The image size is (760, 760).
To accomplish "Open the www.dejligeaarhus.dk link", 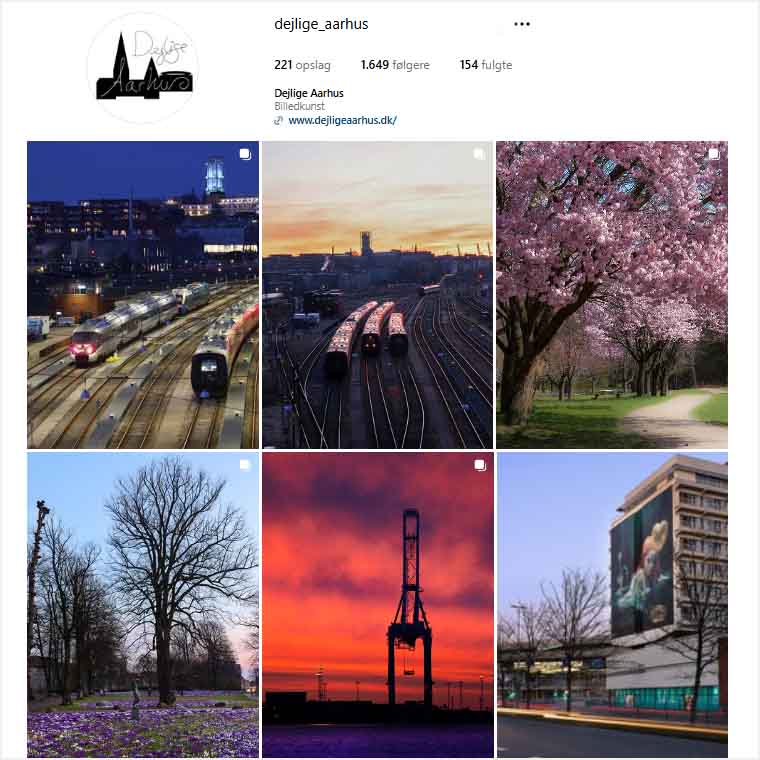I will (x=342, y=120).
